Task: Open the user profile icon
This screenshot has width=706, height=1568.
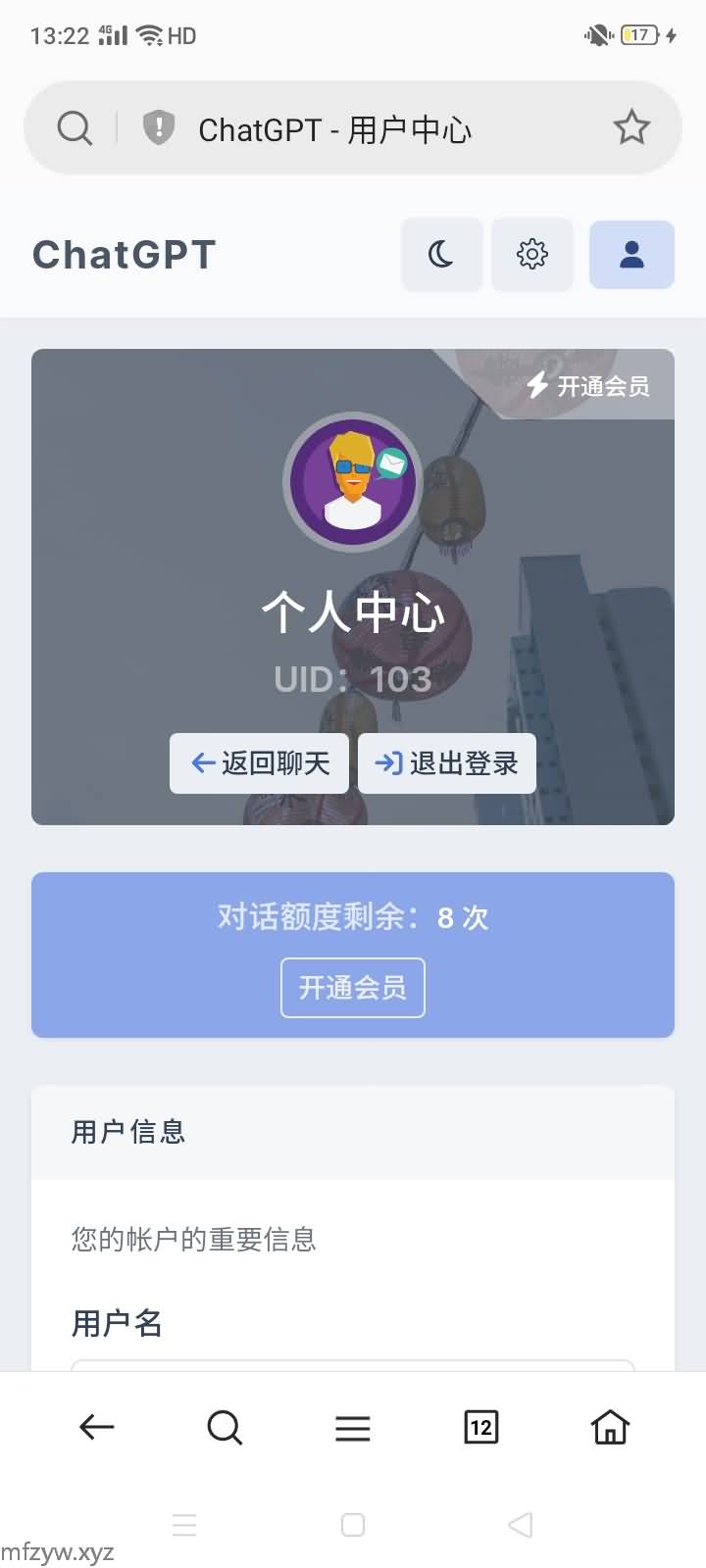Action: pos(631,255)
